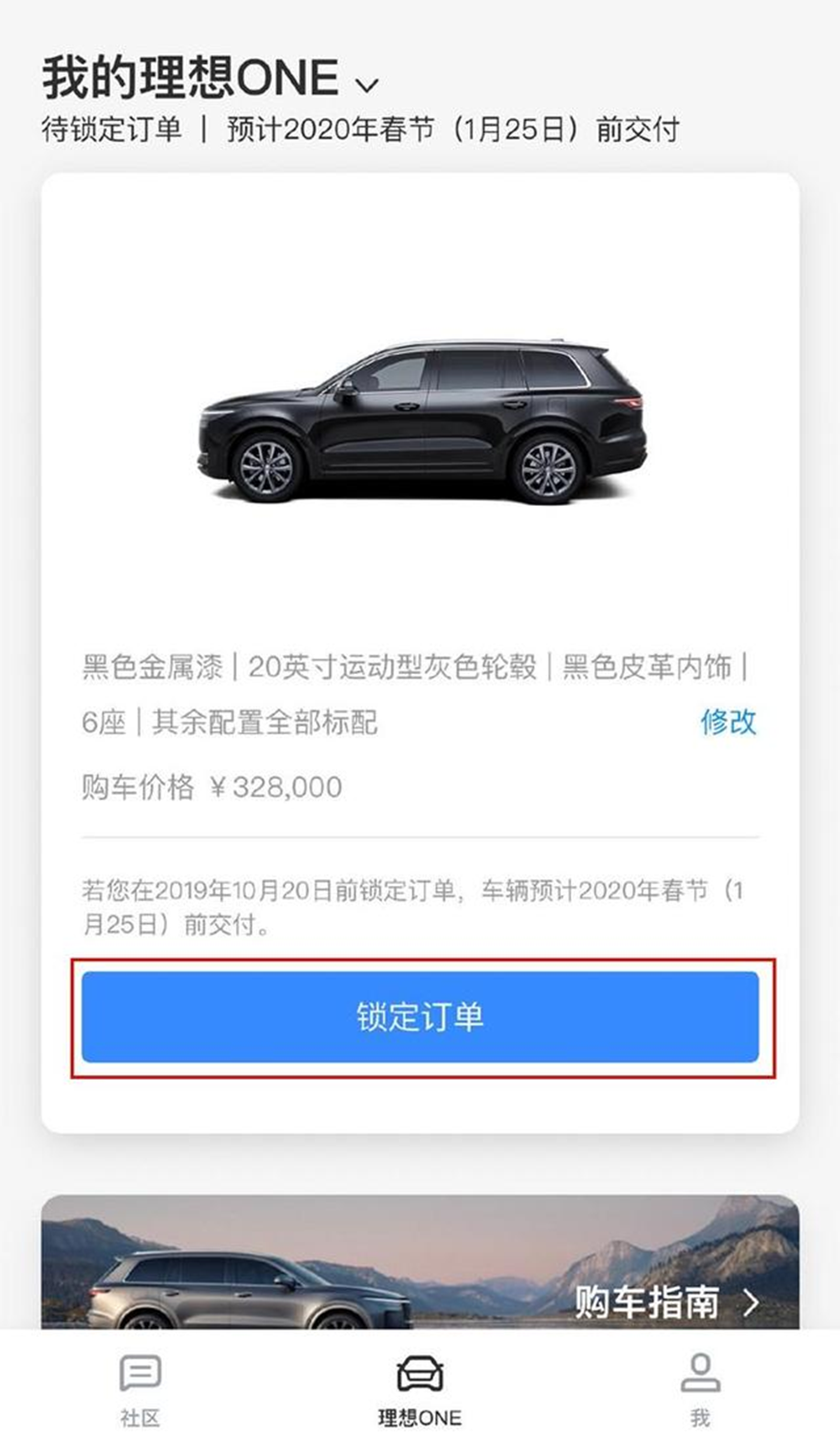Screen dimensions: 840x1443
Task: Switch to the 社区 tab
Action: [x=139, y=1390]
